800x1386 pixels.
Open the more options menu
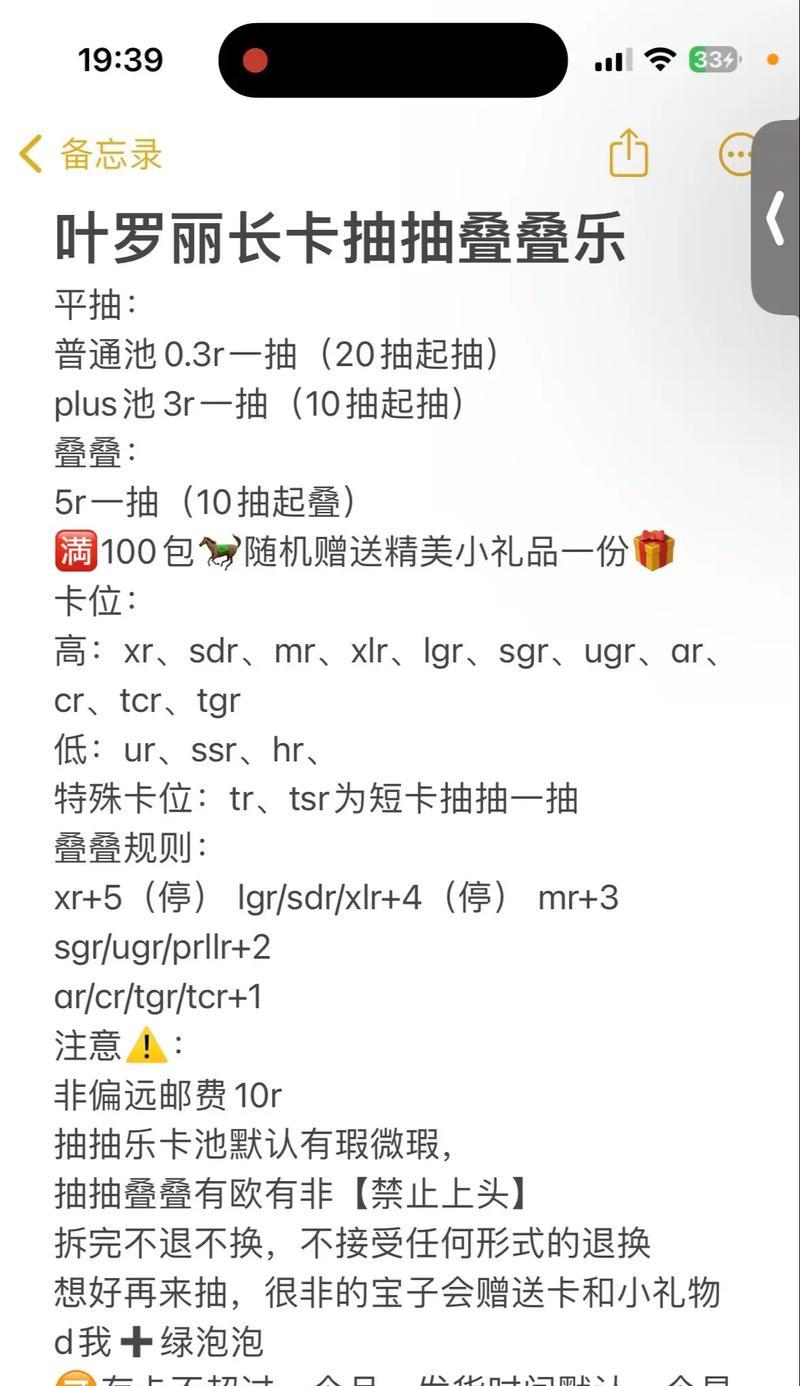click(x=737, y=155)
